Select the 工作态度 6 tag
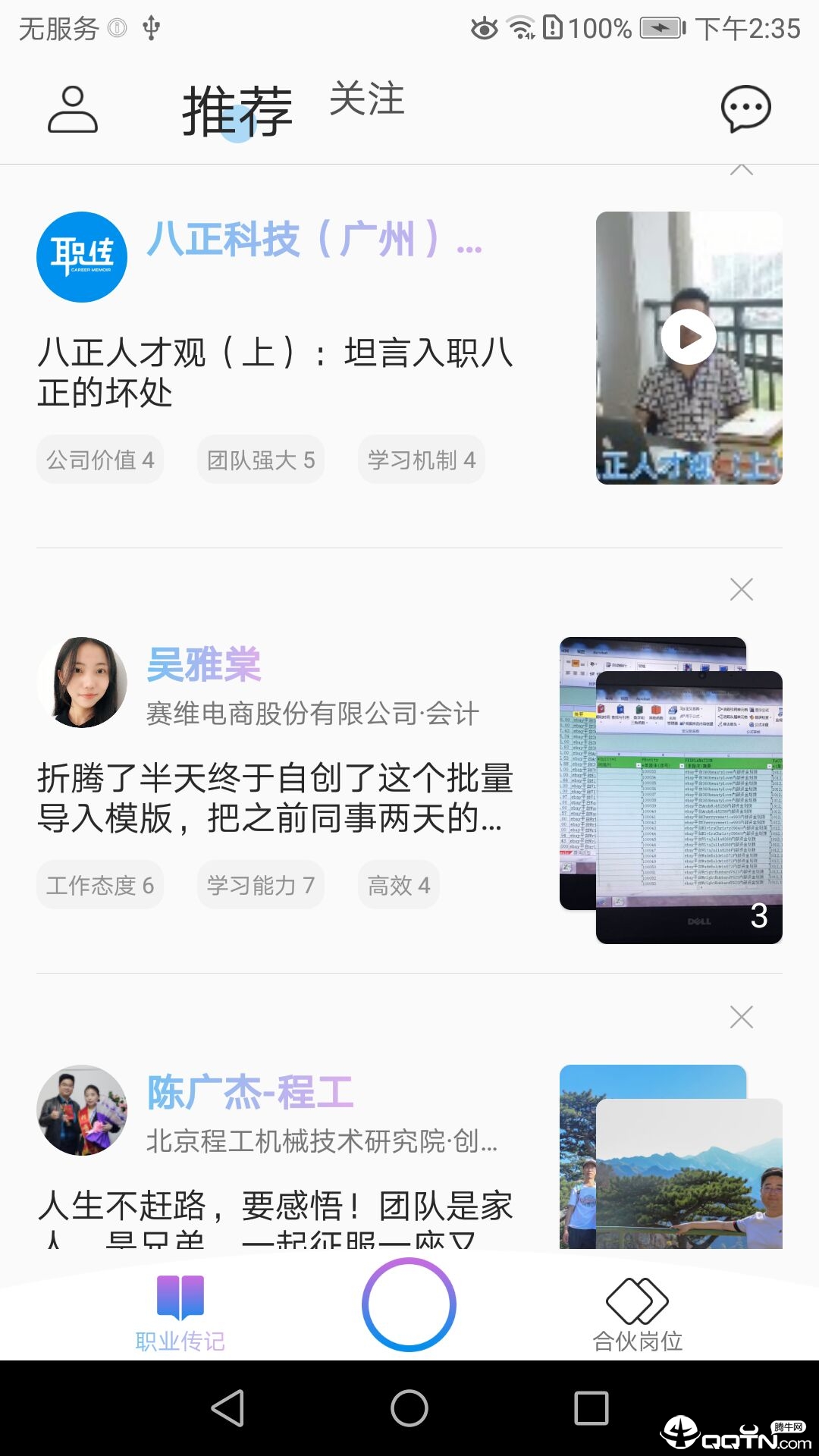This screenshot has width=819, height=1456. coord(100,885)
